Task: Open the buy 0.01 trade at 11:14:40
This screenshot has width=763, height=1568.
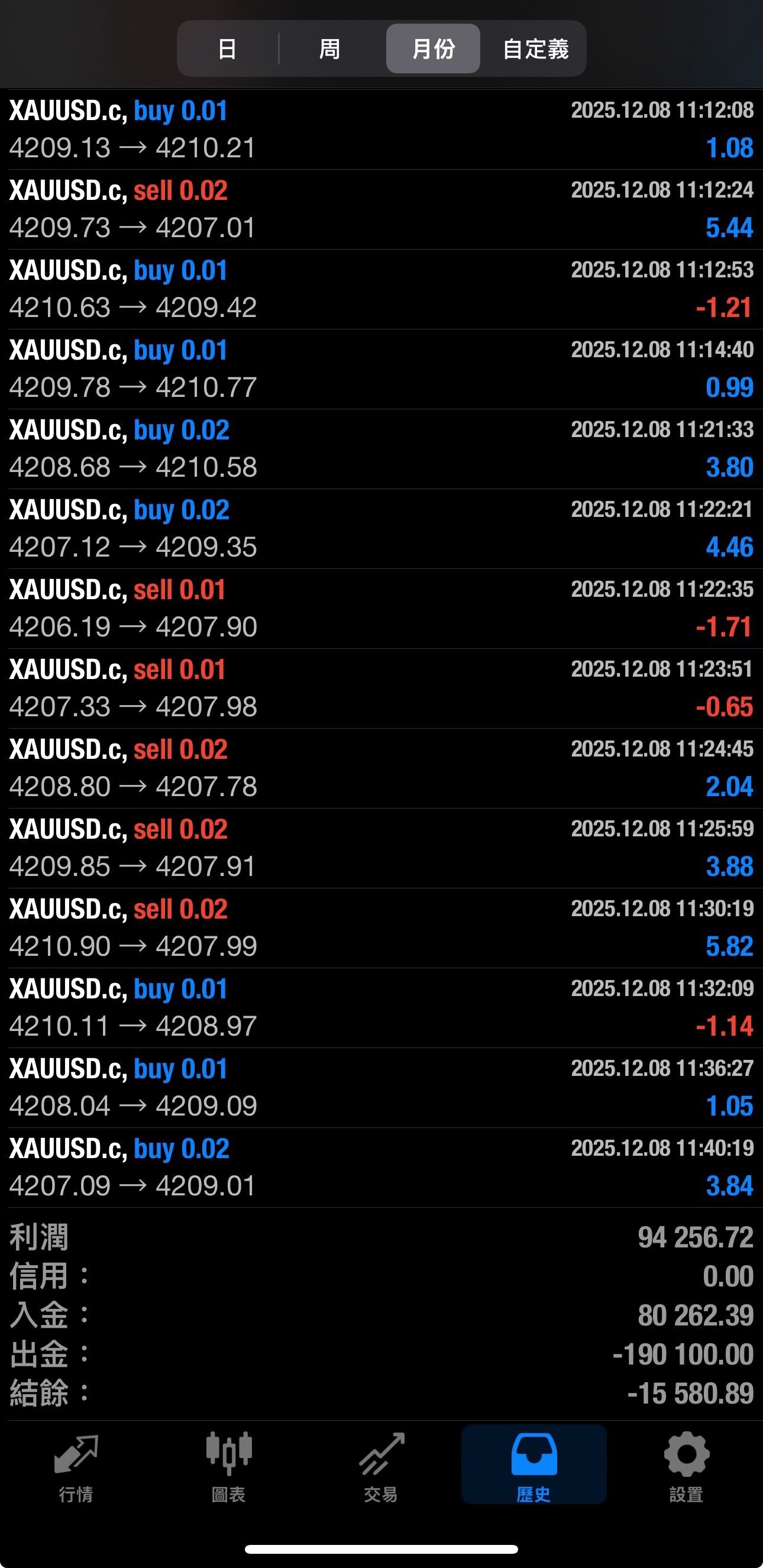Action: click(x=381, y=368)
